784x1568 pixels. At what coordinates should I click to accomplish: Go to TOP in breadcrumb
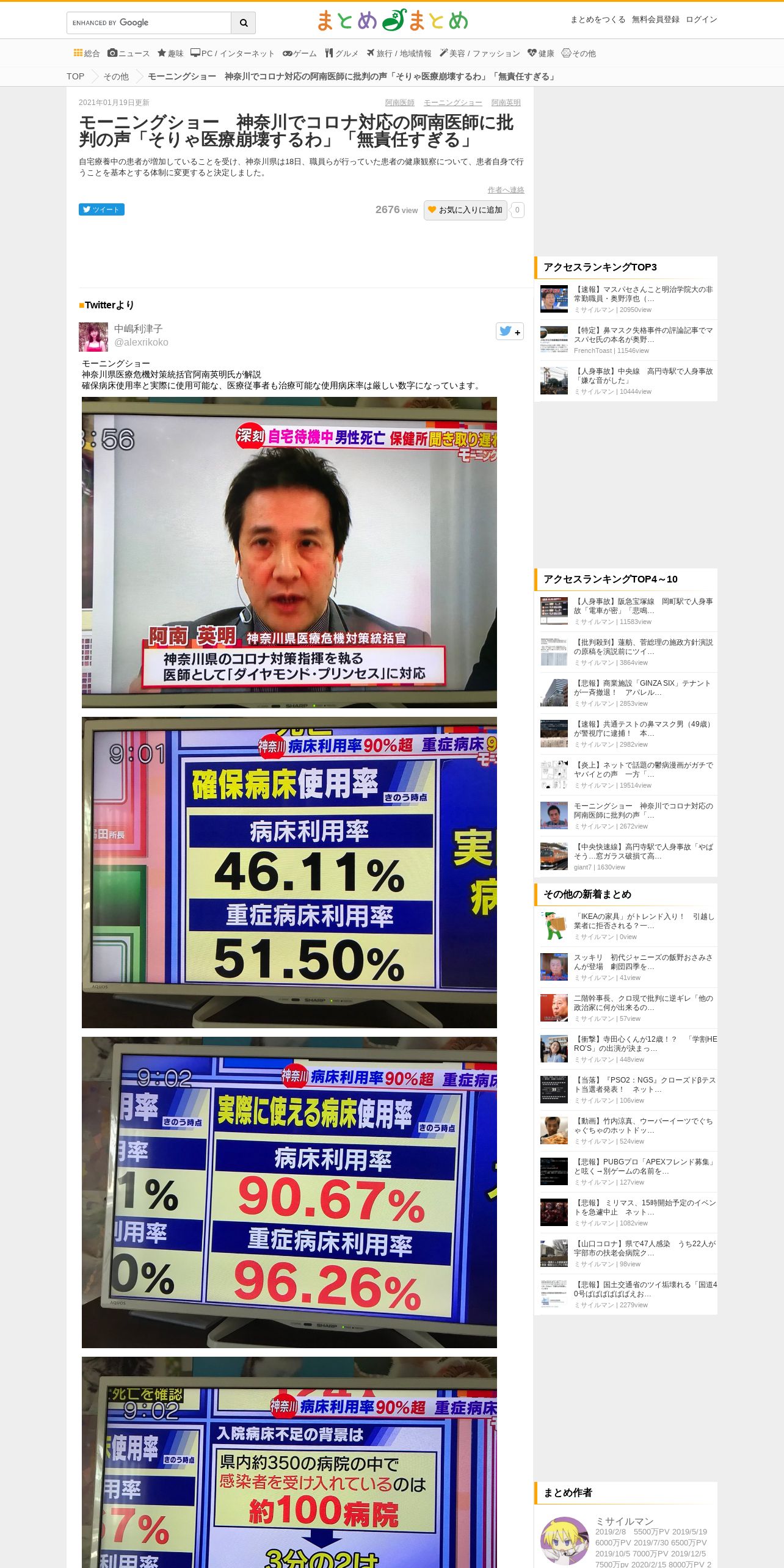(x=76, y=76)
